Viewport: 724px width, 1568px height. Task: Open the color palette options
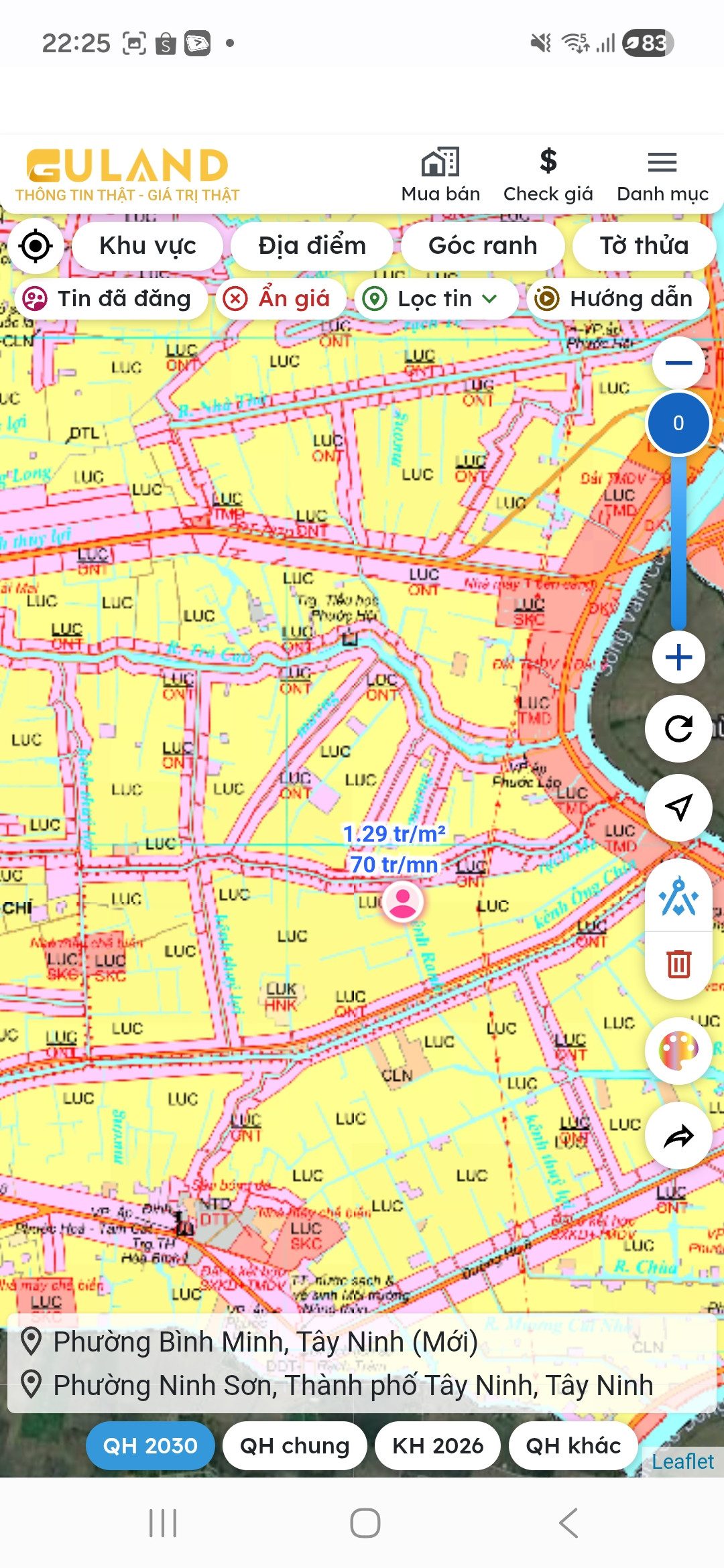point(678,1051)
